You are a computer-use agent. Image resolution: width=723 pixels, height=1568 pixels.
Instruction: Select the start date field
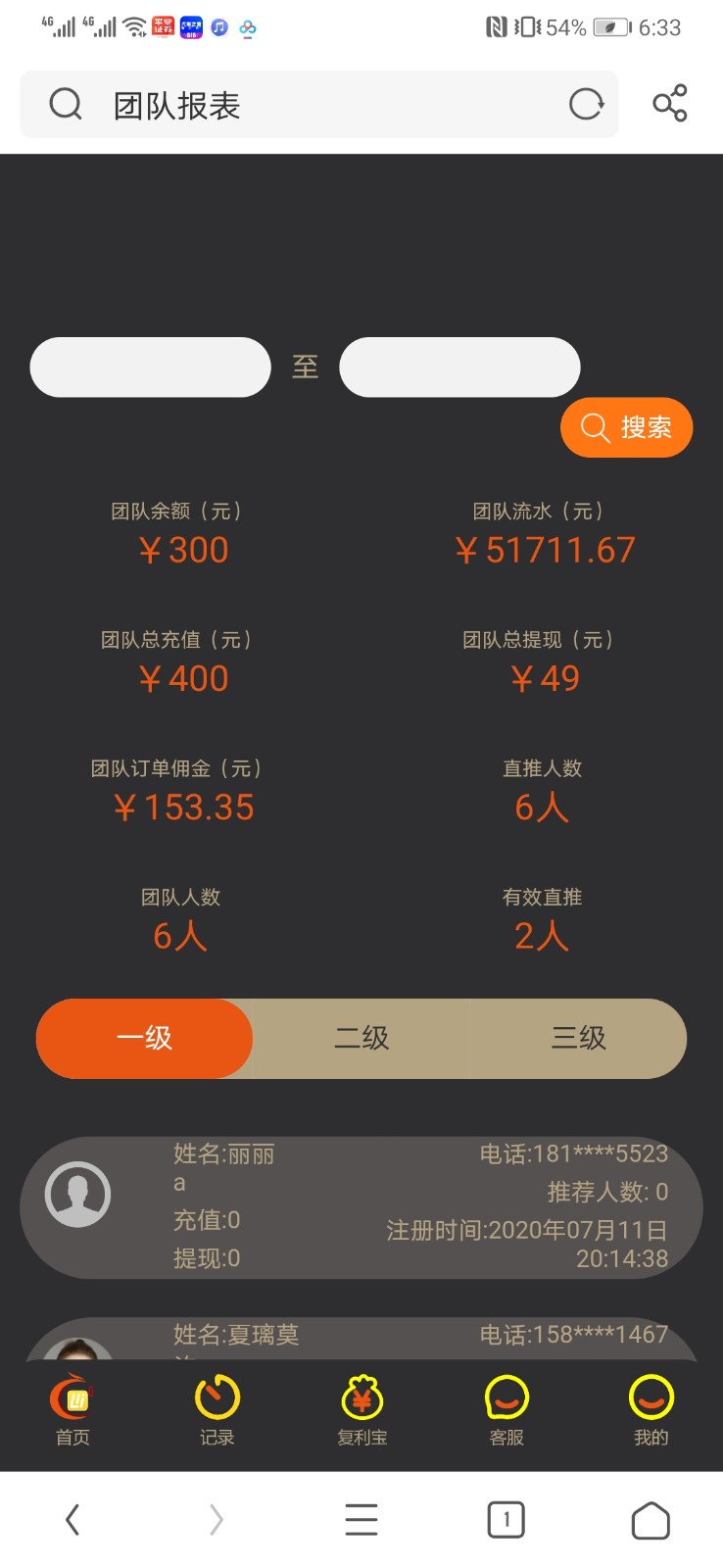[x=150, y=367]
